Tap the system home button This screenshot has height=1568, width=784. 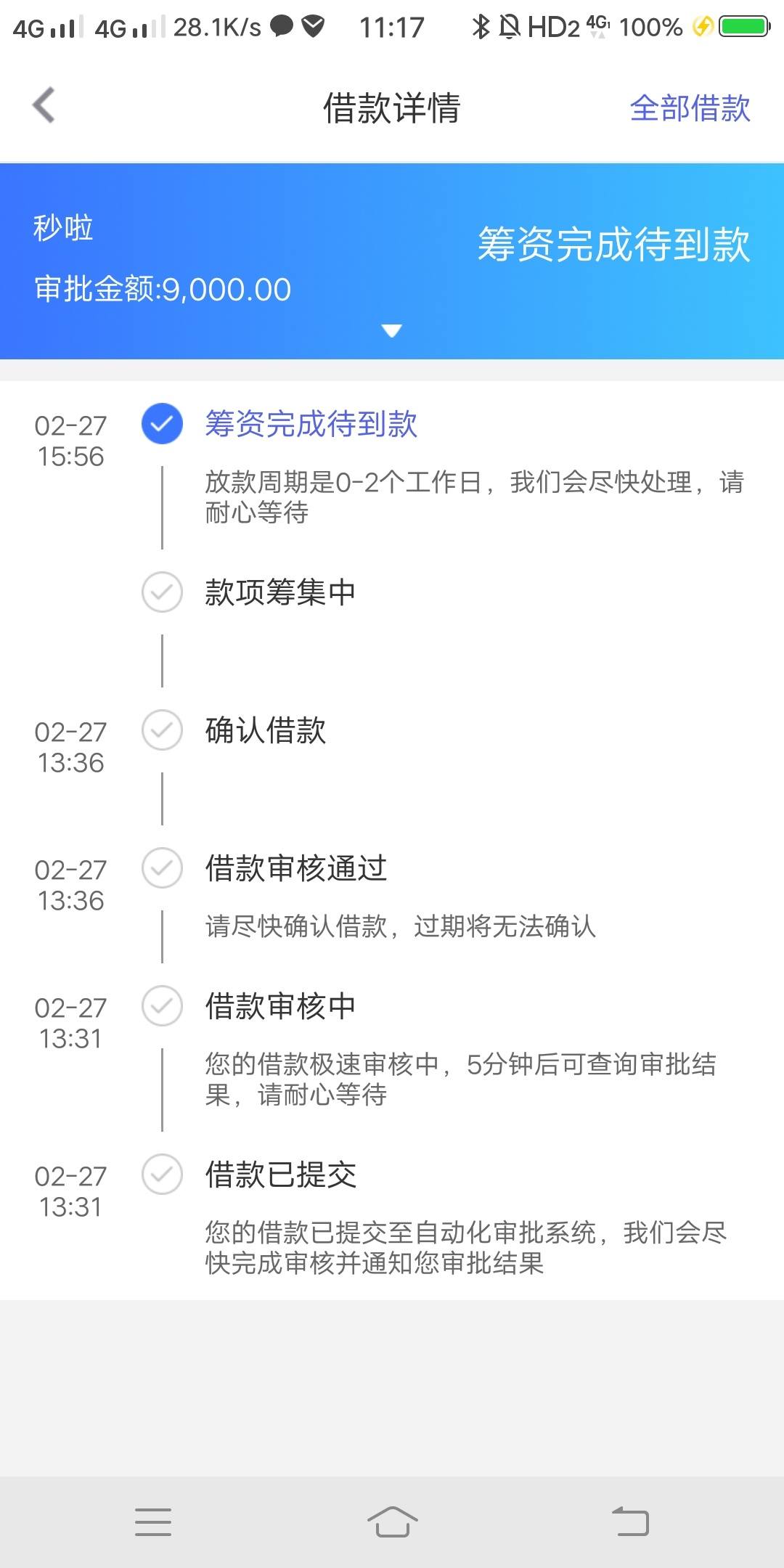pyautogui.click(x=392, y=1522)
